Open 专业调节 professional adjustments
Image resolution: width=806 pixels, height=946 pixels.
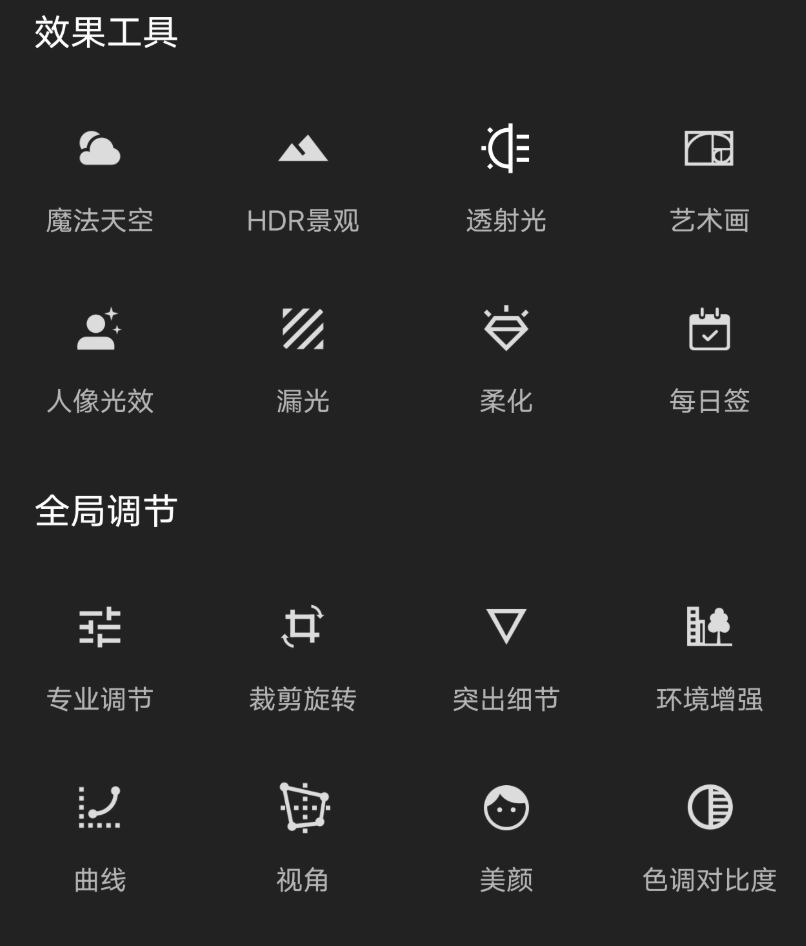[100, 628]
